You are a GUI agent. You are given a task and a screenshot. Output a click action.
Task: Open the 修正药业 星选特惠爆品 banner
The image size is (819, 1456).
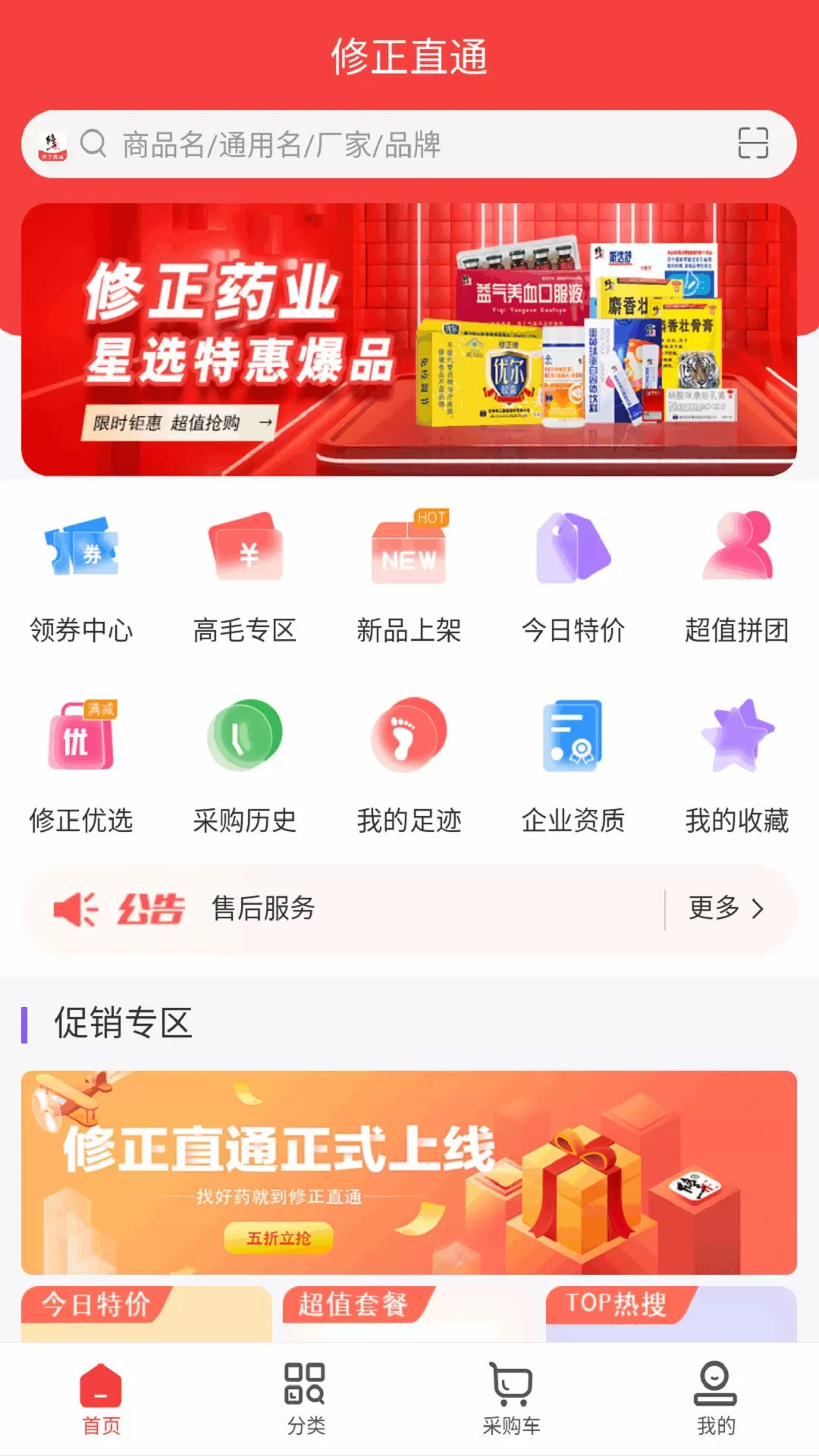[x=409, y=340]
